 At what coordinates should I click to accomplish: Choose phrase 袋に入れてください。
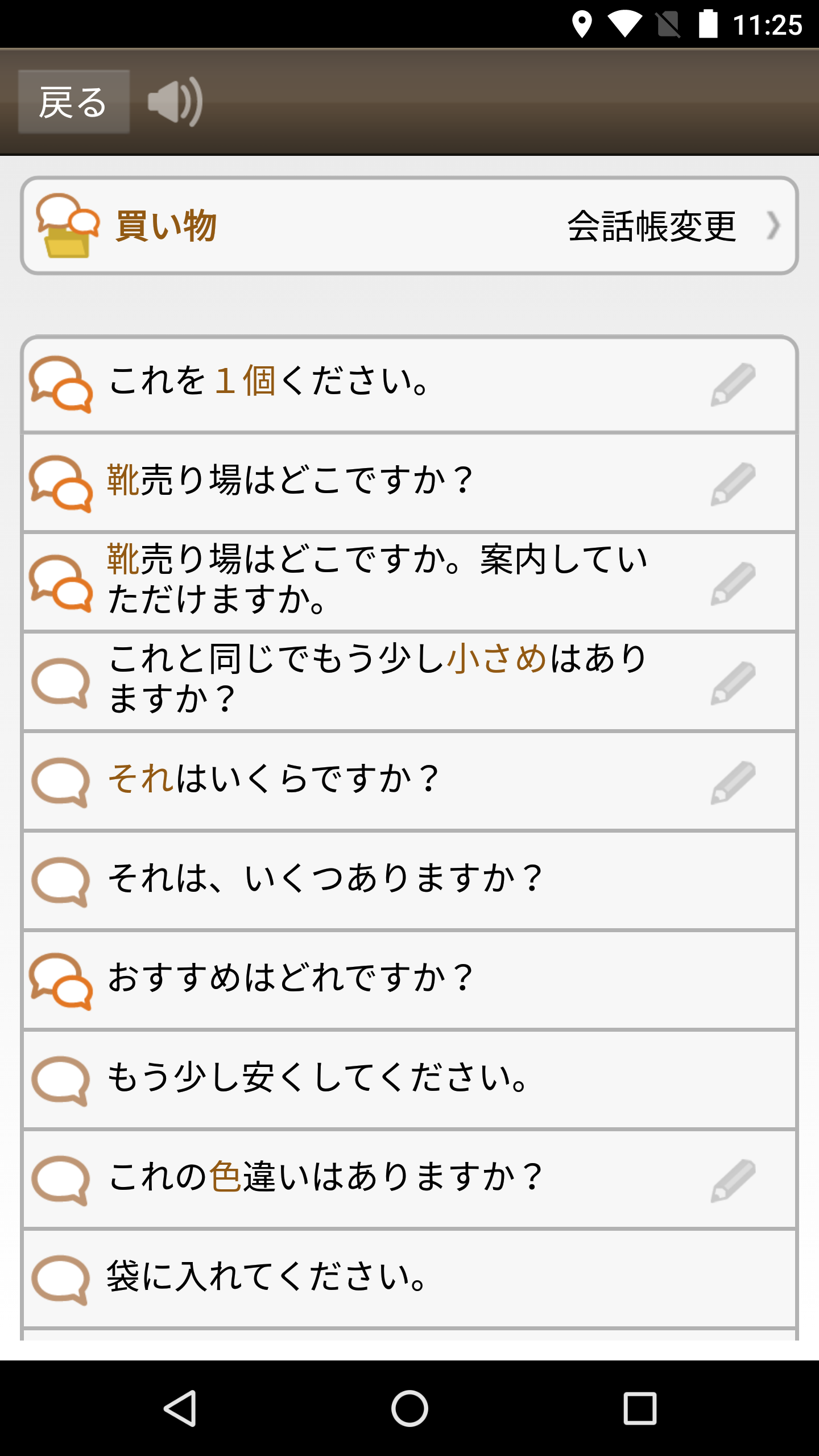409,1279
